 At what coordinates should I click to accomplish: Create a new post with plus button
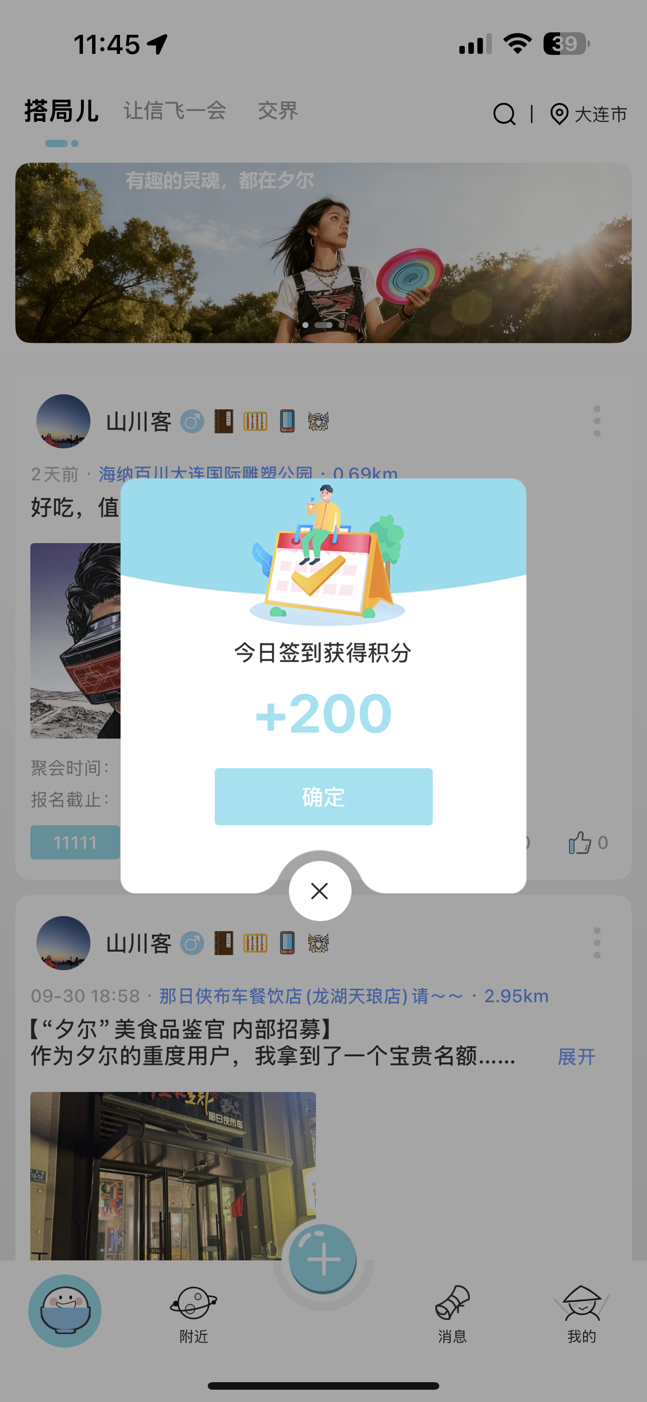coord(323,1260)
